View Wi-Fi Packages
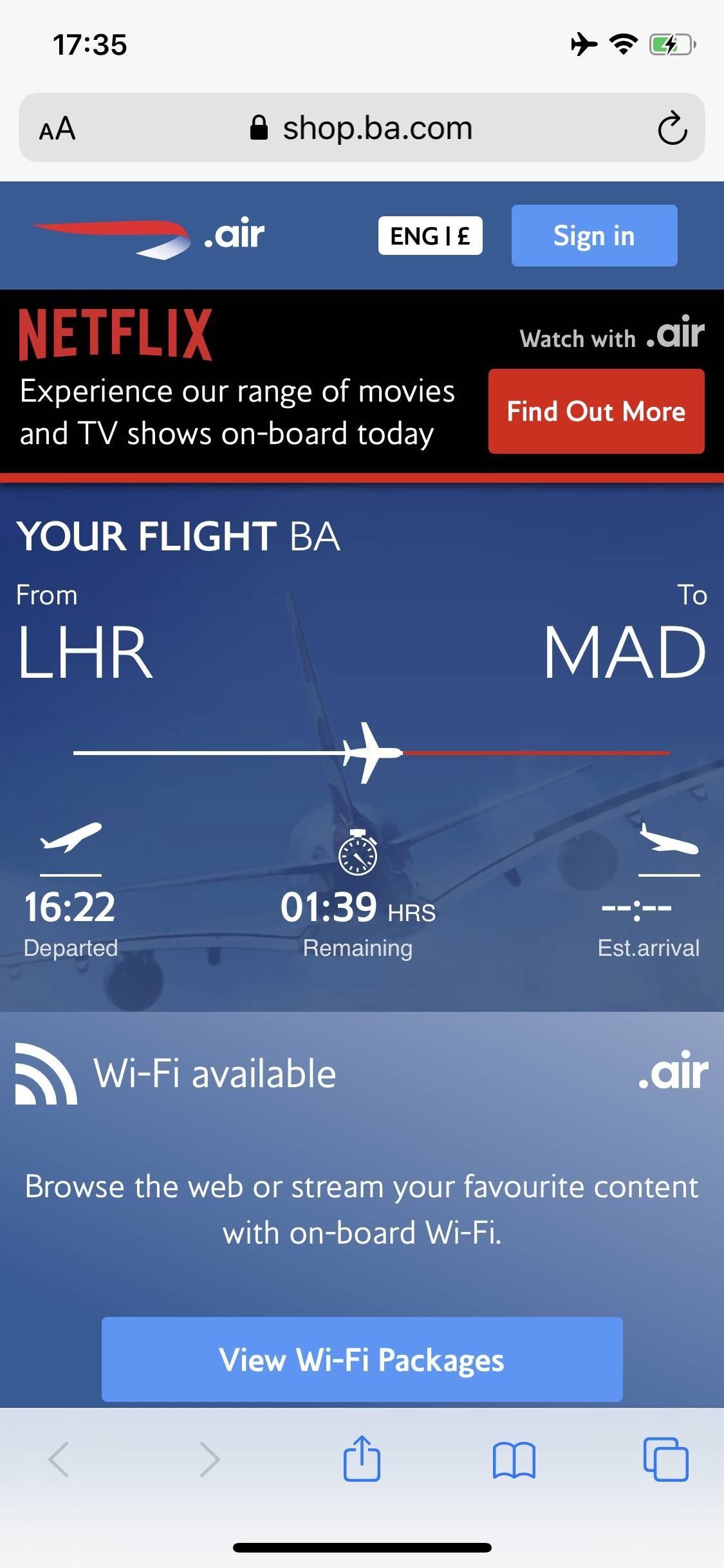 362,1359
